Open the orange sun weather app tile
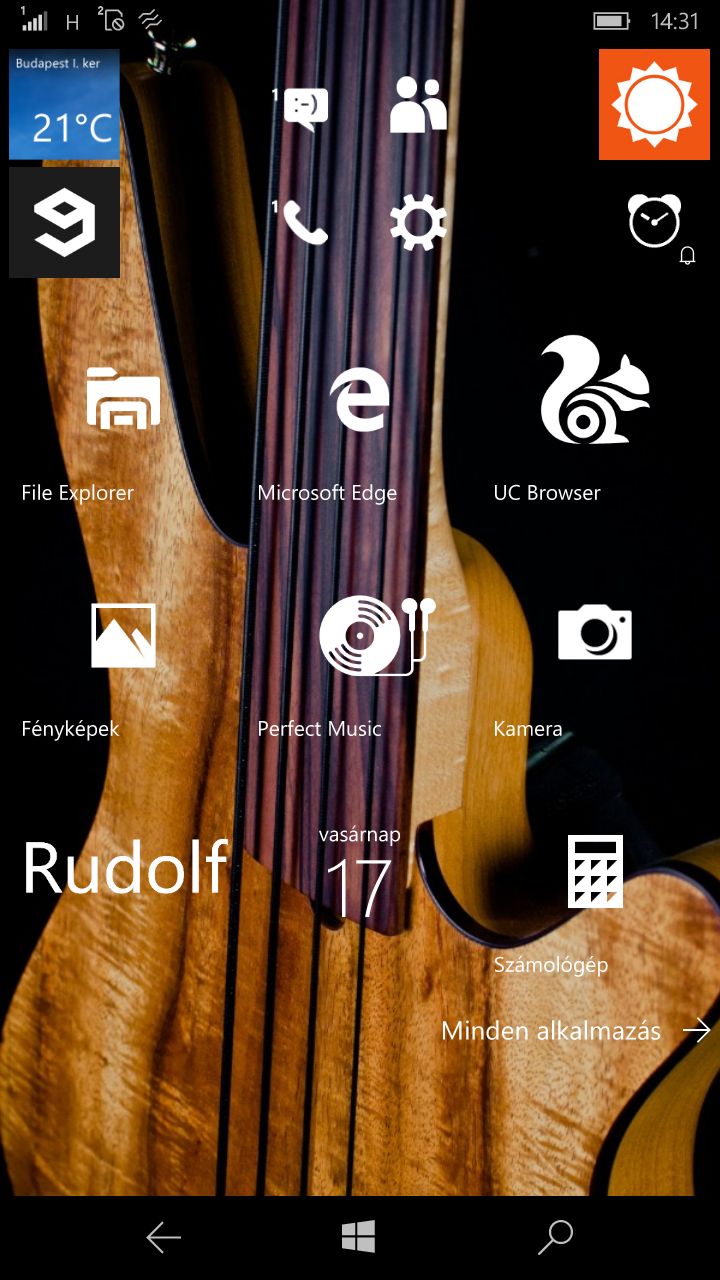 click(x=654, y=105)
